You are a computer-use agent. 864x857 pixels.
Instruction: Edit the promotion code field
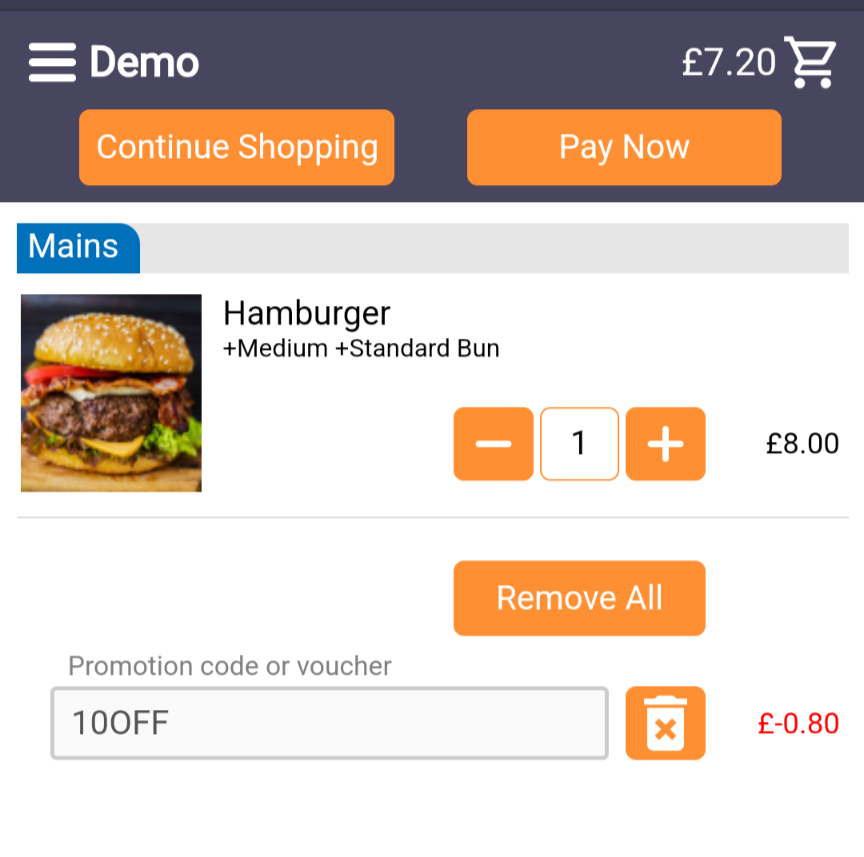coord(329,723)
